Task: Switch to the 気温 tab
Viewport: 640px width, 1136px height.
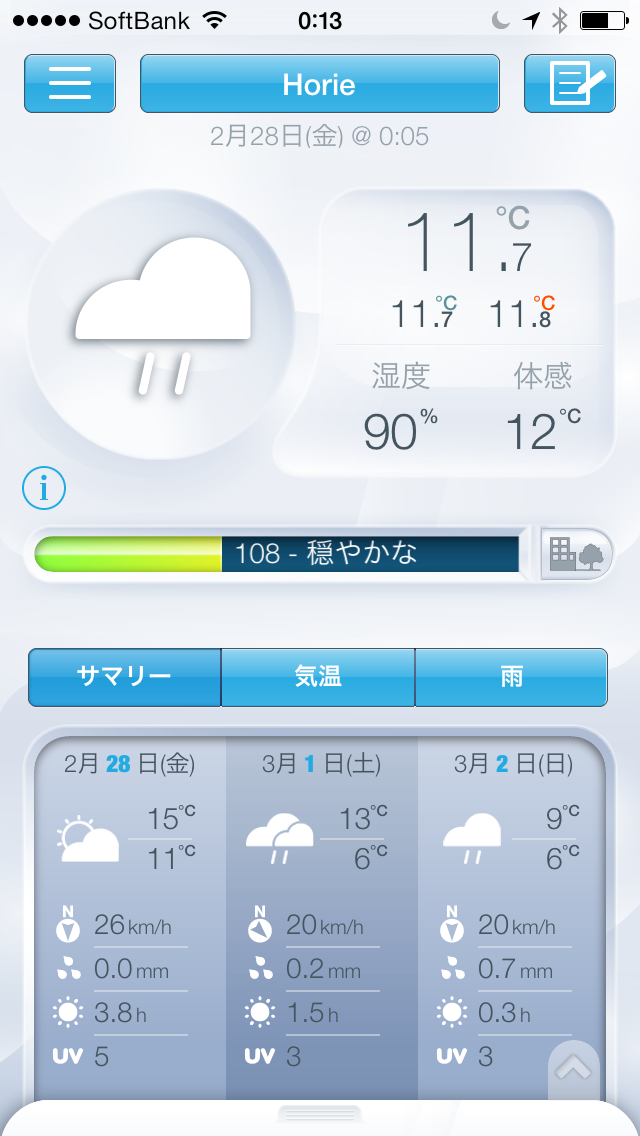Action: pyautogui.click(x=318, y=677)
